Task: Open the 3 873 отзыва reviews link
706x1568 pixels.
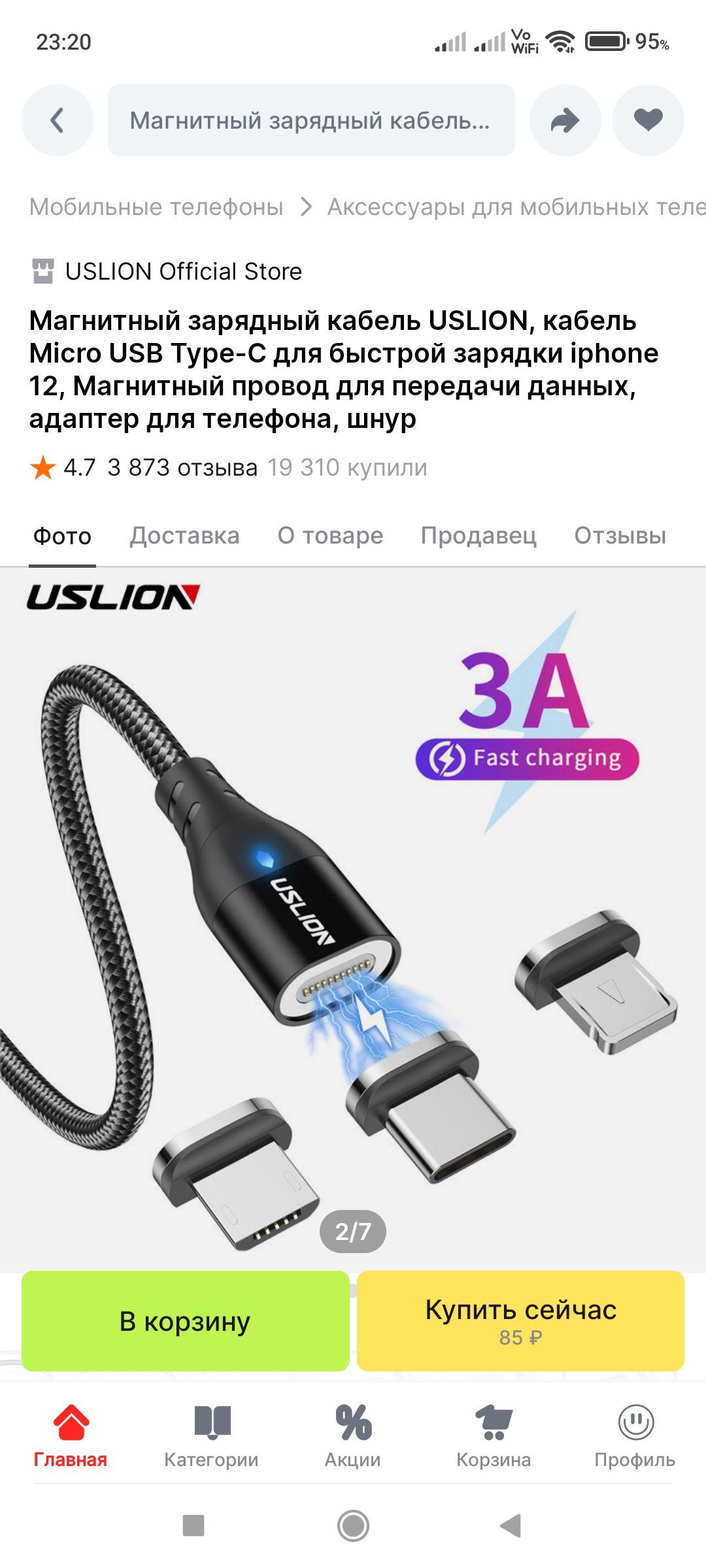Action: pyautogui.click(x=182, y=468)
